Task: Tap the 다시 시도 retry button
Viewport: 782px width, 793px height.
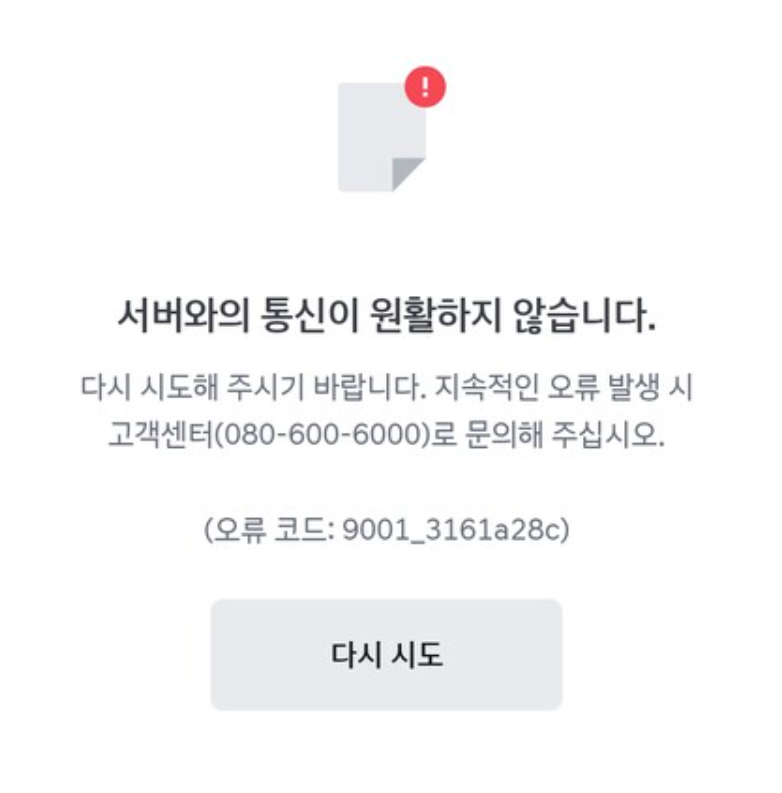Action: (386, 655)
